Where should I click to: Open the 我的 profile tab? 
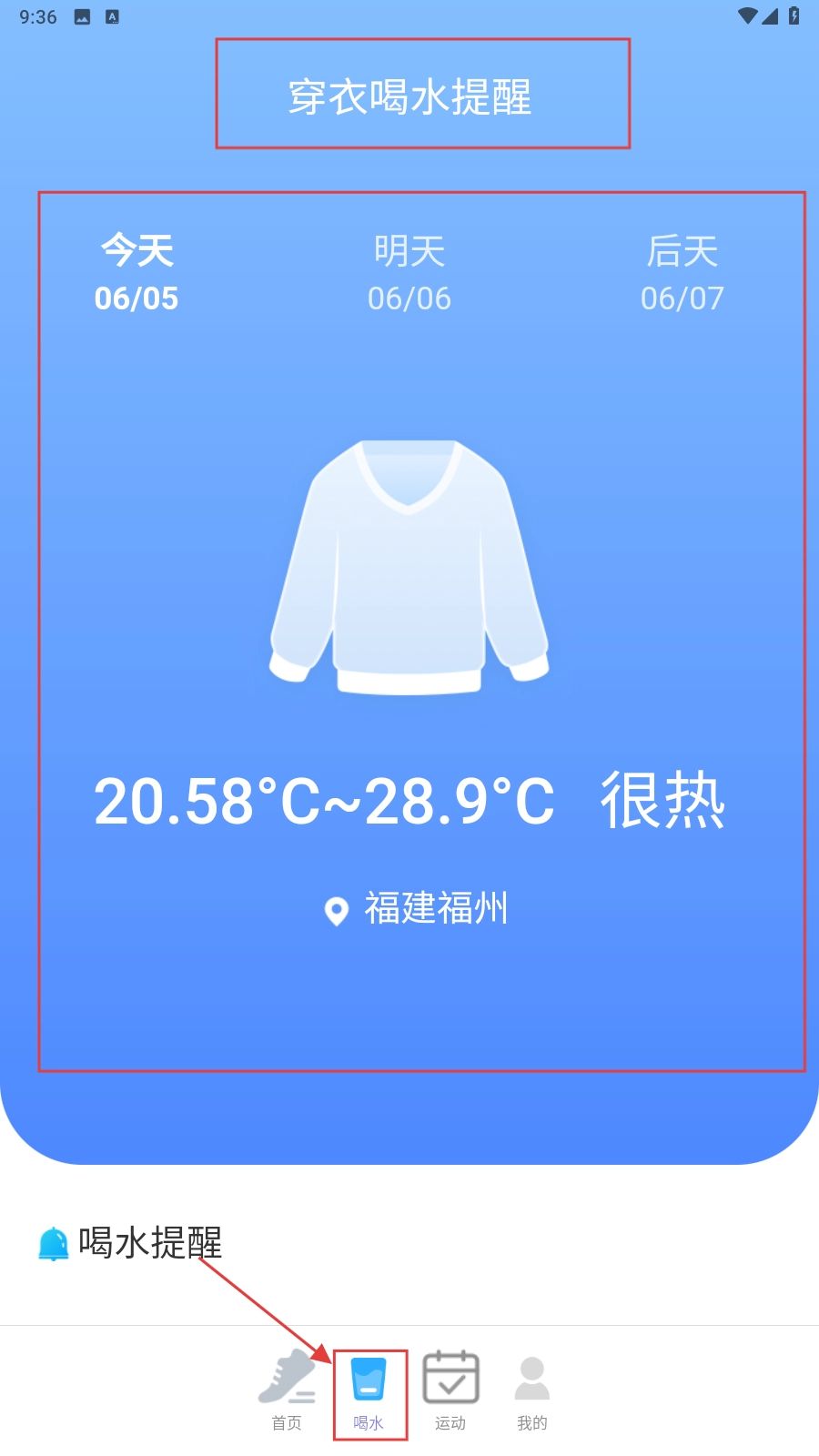[532, 1390]
